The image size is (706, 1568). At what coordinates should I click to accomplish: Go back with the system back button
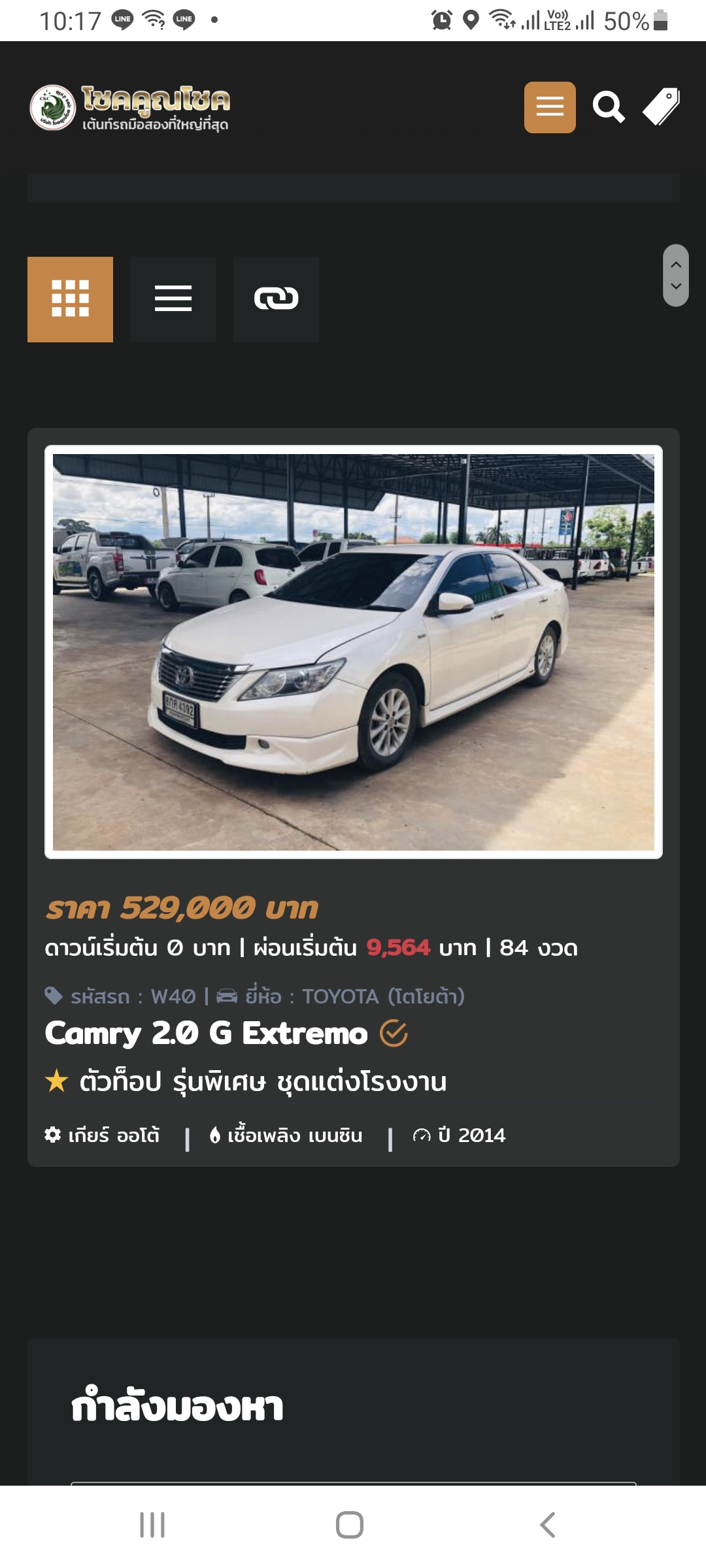(x=548, y=1525)
